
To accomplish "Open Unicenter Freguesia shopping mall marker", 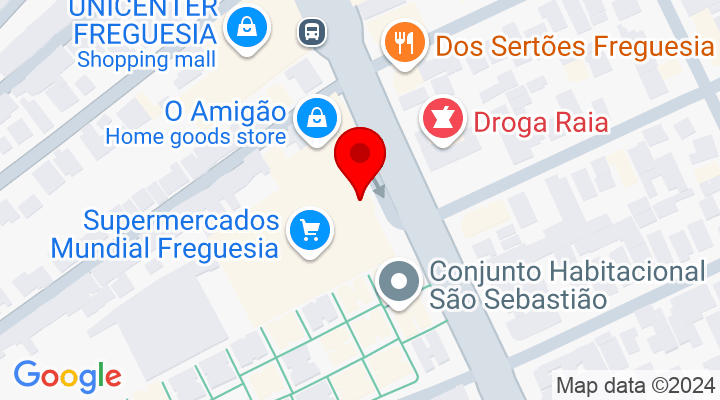I will 246,27.
